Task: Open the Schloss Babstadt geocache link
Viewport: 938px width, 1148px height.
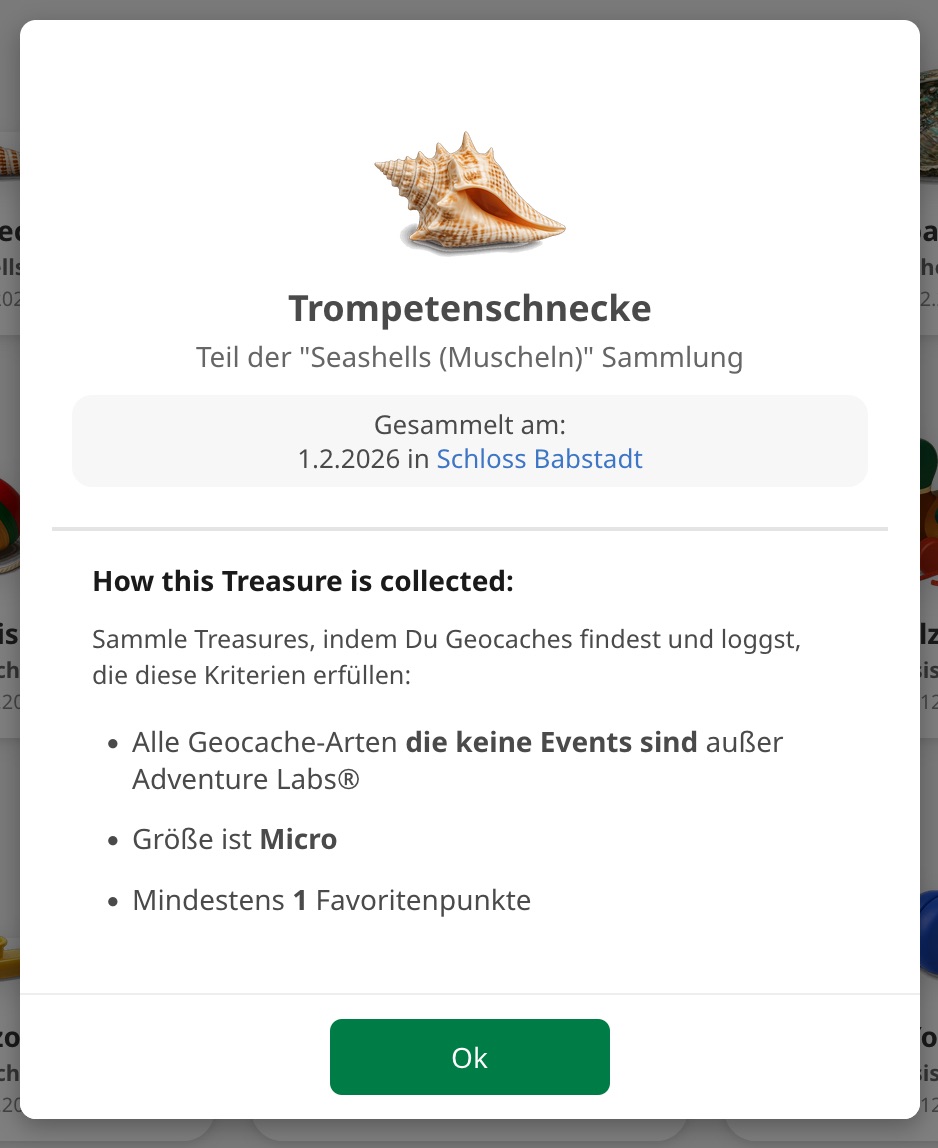Action: tap(539, 459)
